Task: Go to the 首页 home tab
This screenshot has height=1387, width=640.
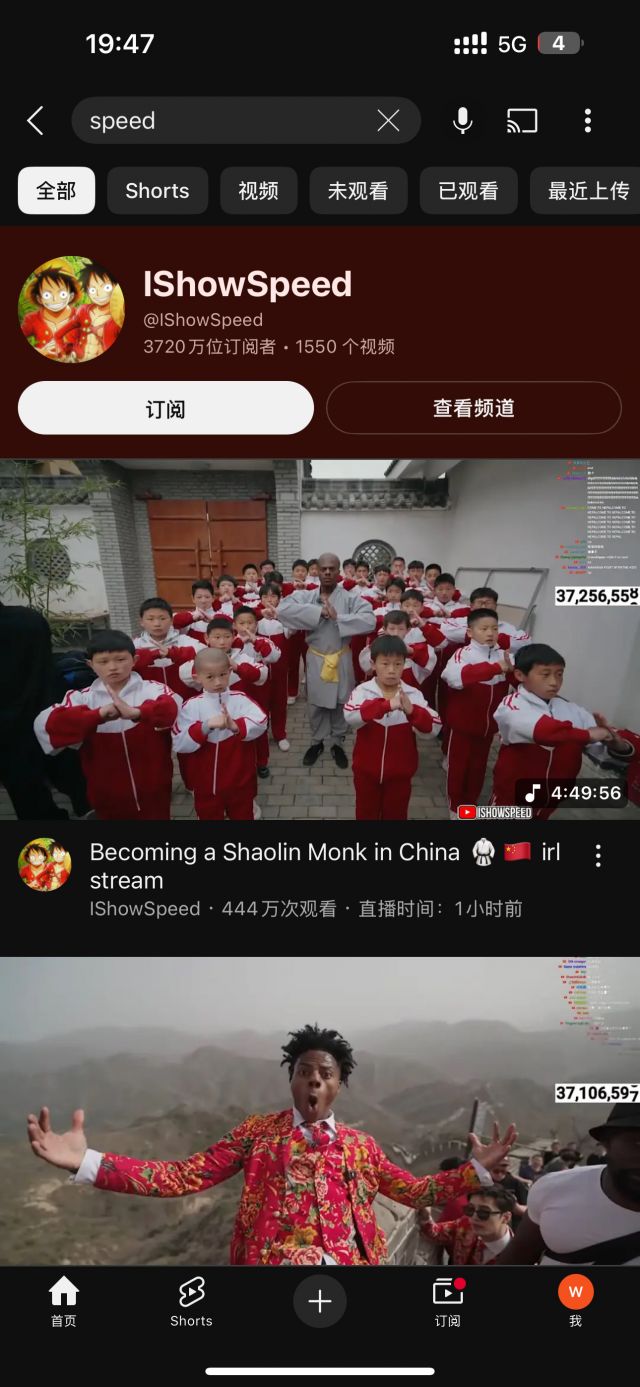Action: pos(63,1301)
